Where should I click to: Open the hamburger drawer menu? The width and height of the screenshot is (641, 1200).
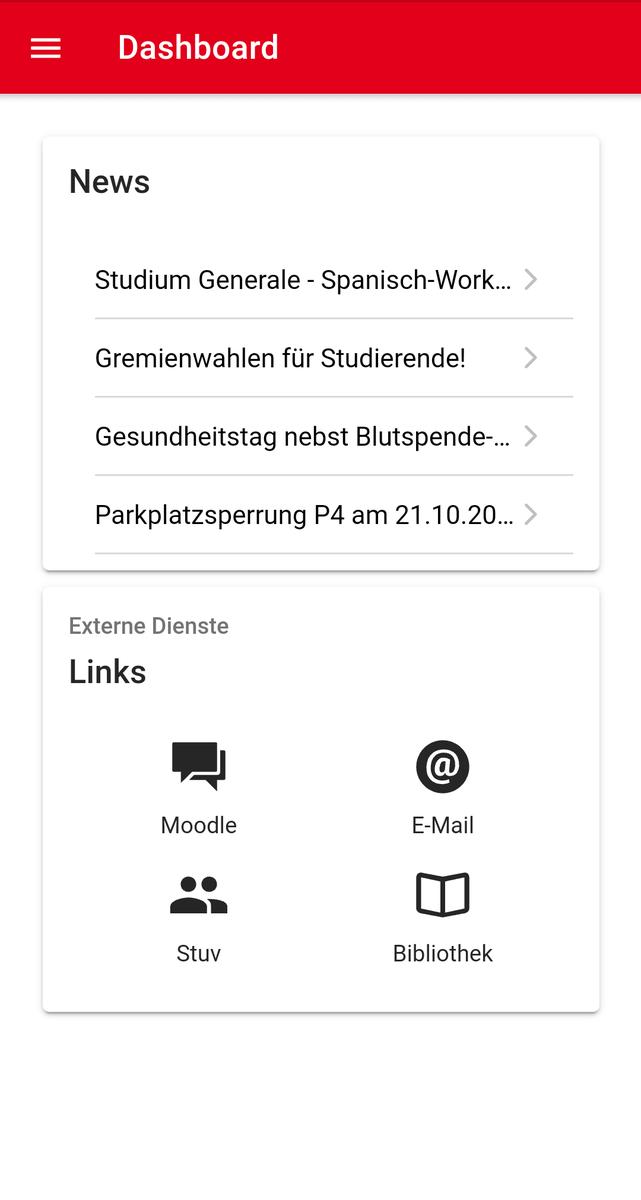coord(46,48)
